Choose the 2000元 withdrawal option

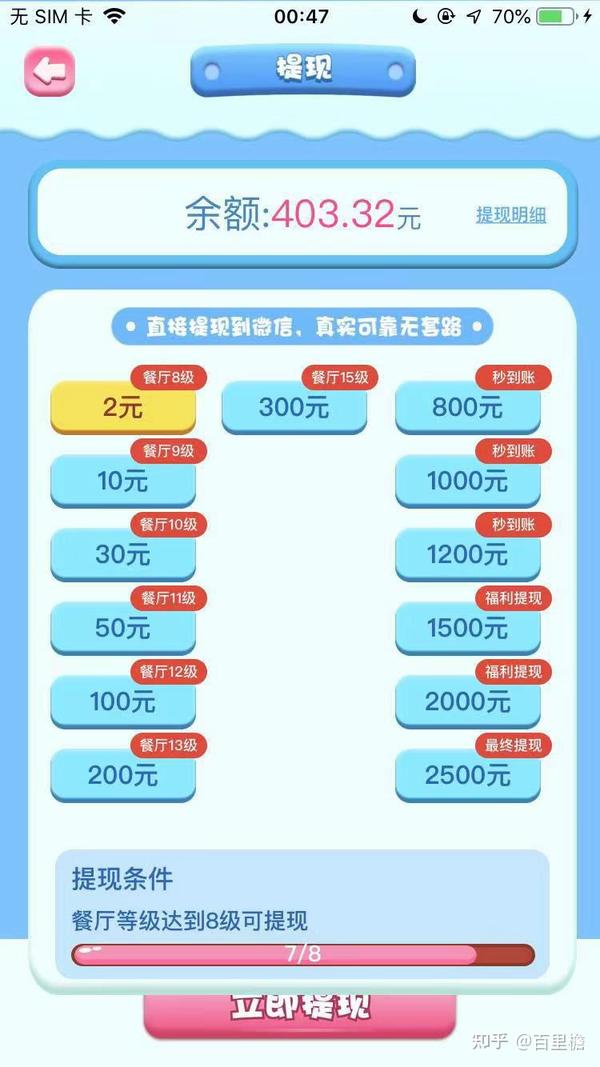click(x=468, y=701)
